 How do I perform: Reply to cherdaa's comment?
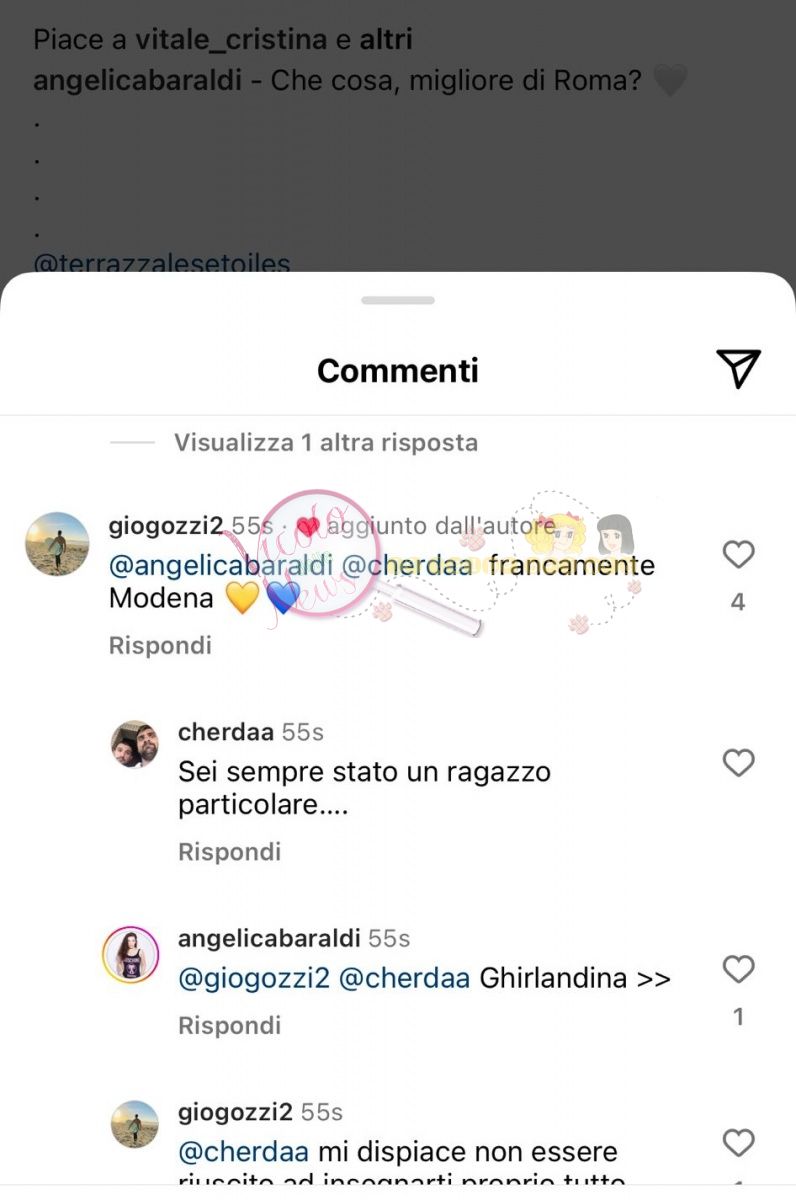pyautogui.click(x=229, y=852)
